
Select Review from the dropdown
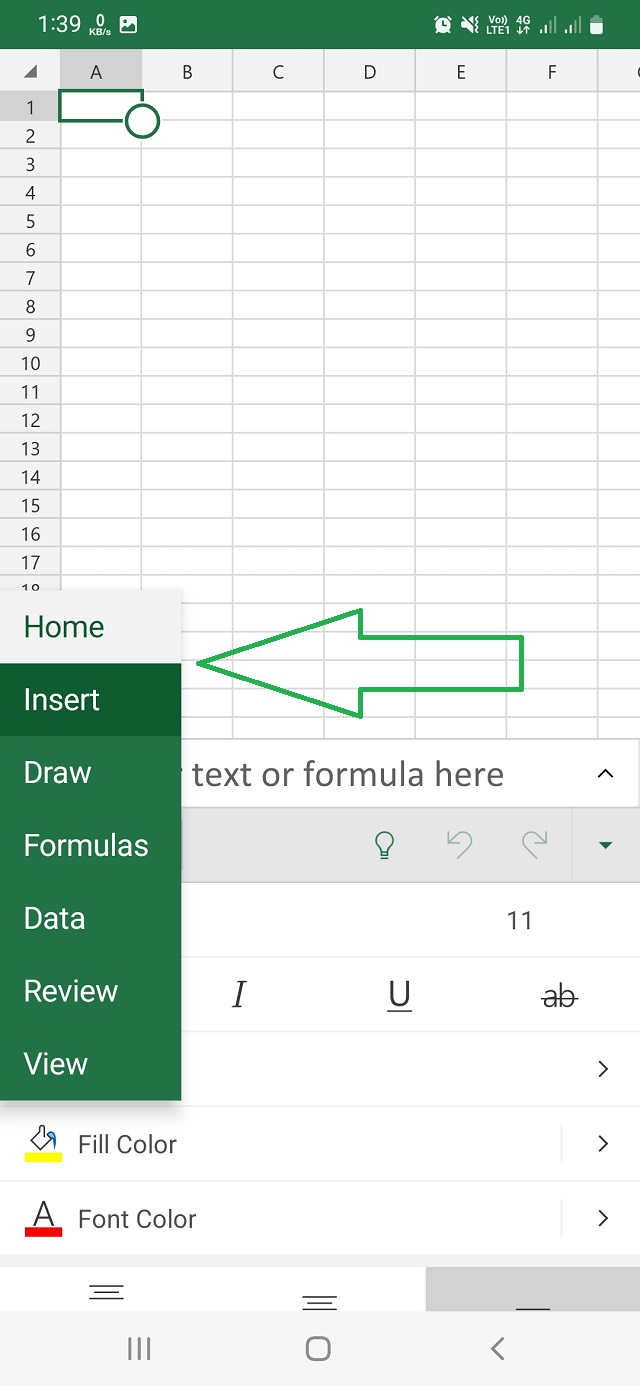point(71,992)
